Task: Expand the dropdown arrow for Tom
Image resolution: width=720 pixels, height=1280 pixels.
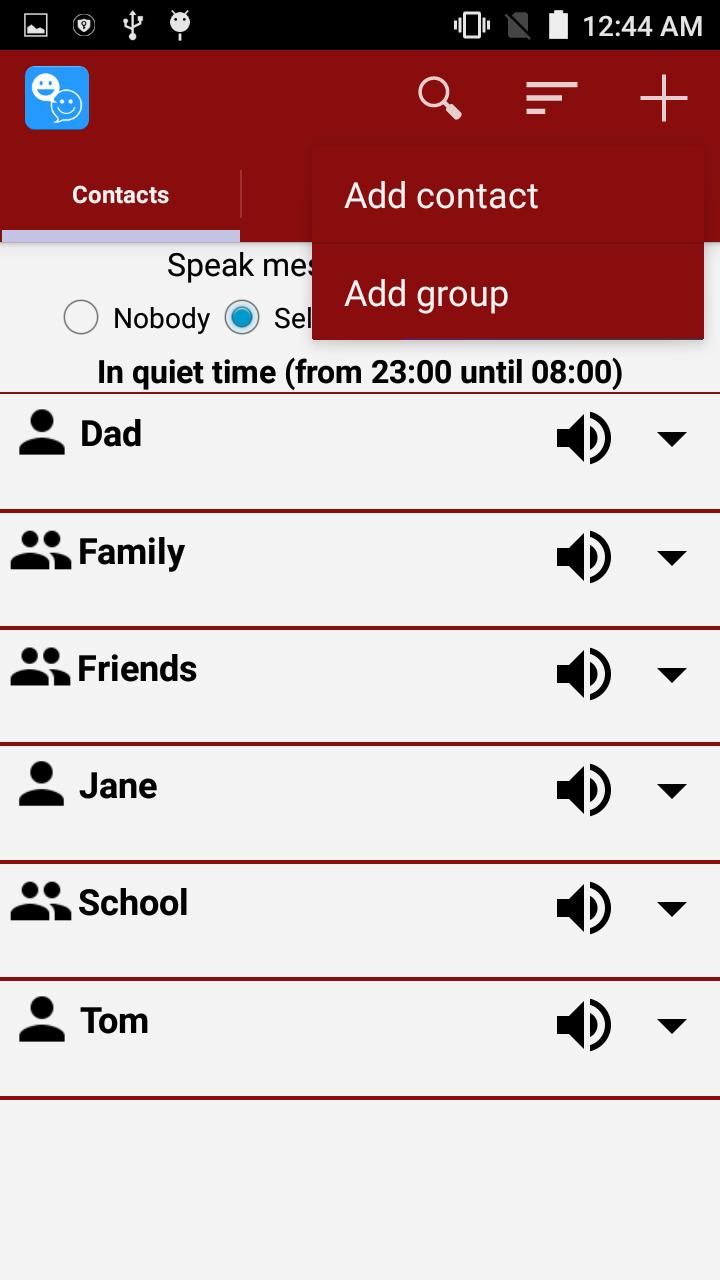Action: pos(672,1024)
